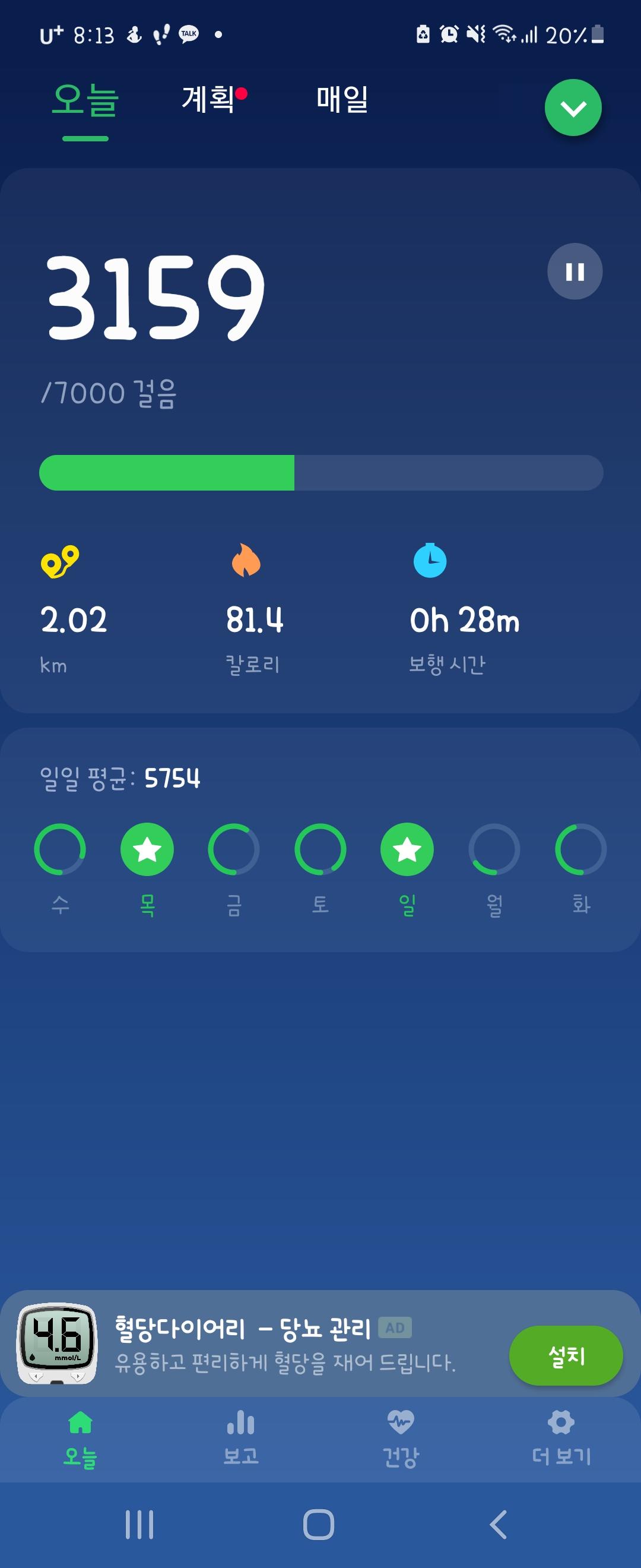Tap 설치 to install 혈당다이어리

click(x=566, y=1355)
